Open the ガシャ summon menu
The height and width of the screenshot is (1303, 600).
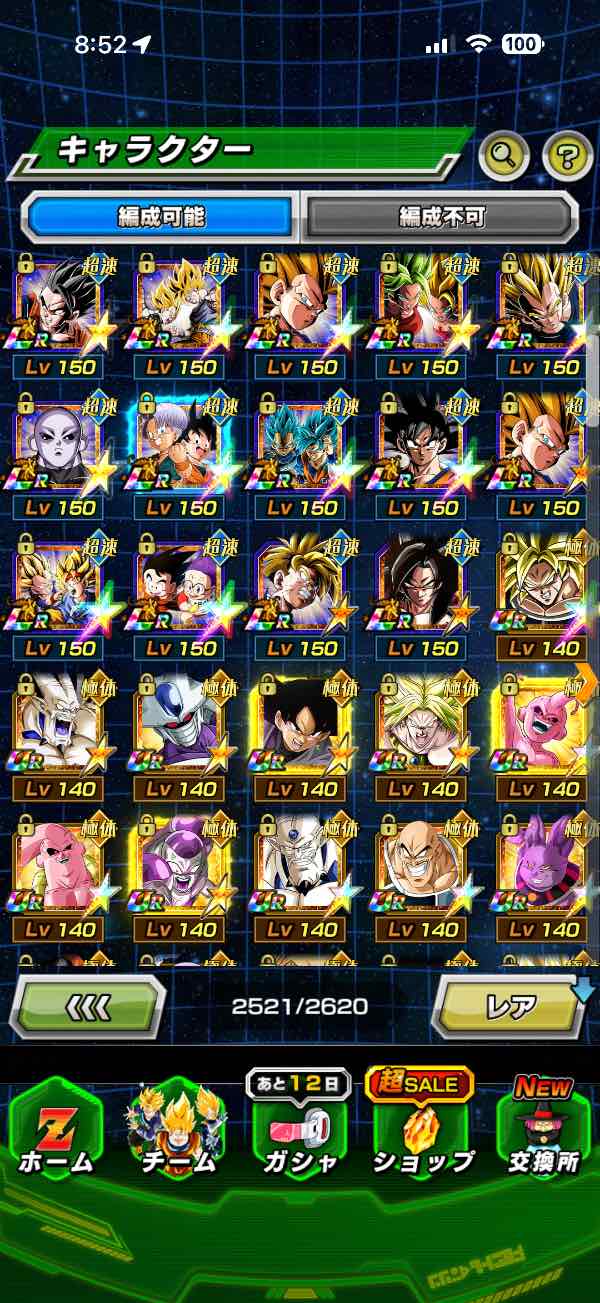tap(298, 1128)
